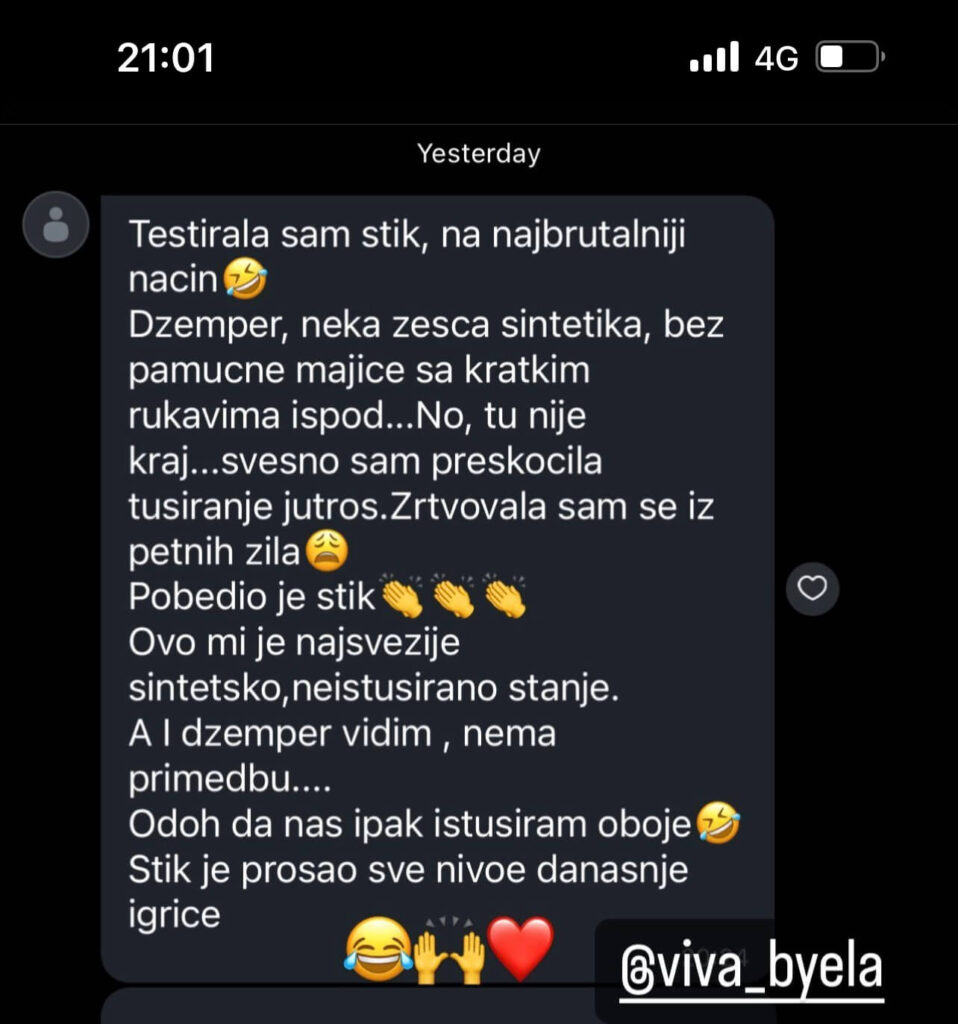
Task: Tap the laughing emoji after 'oboje'
Action: pos(720,823)
